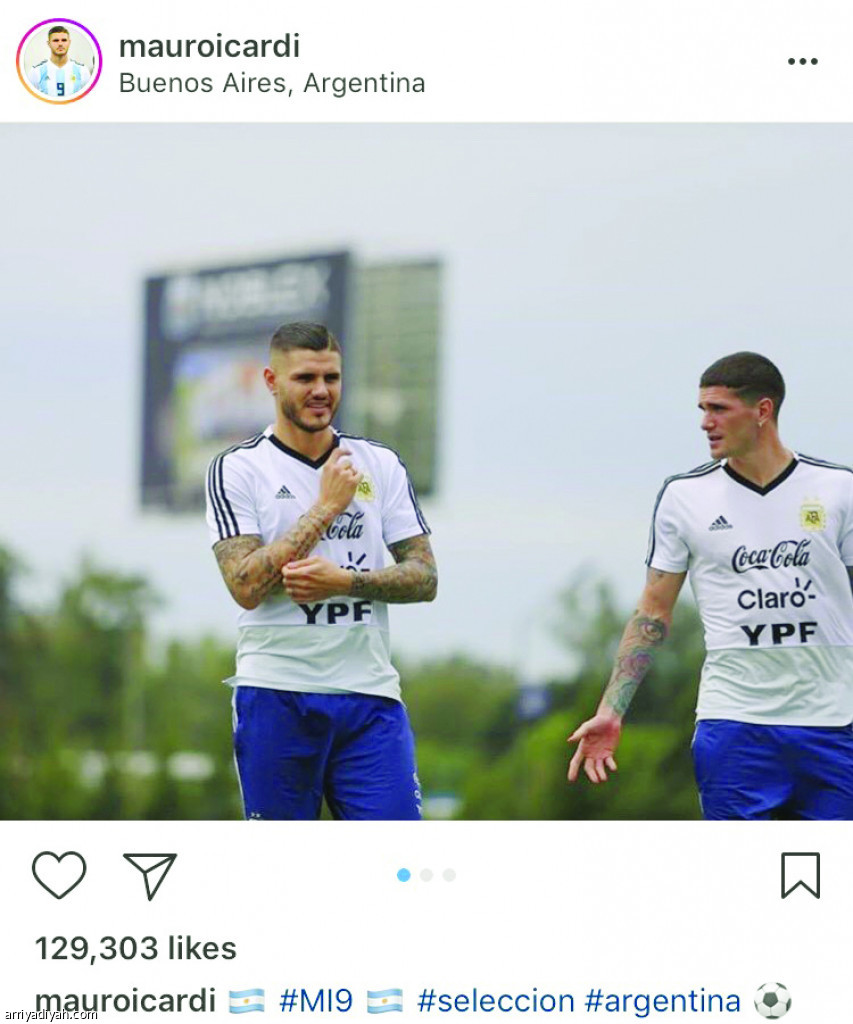Tap the carousel page indicator dots
Image resolution: width=853 pixels, height=1024 pixels.
tap(426, 875)
